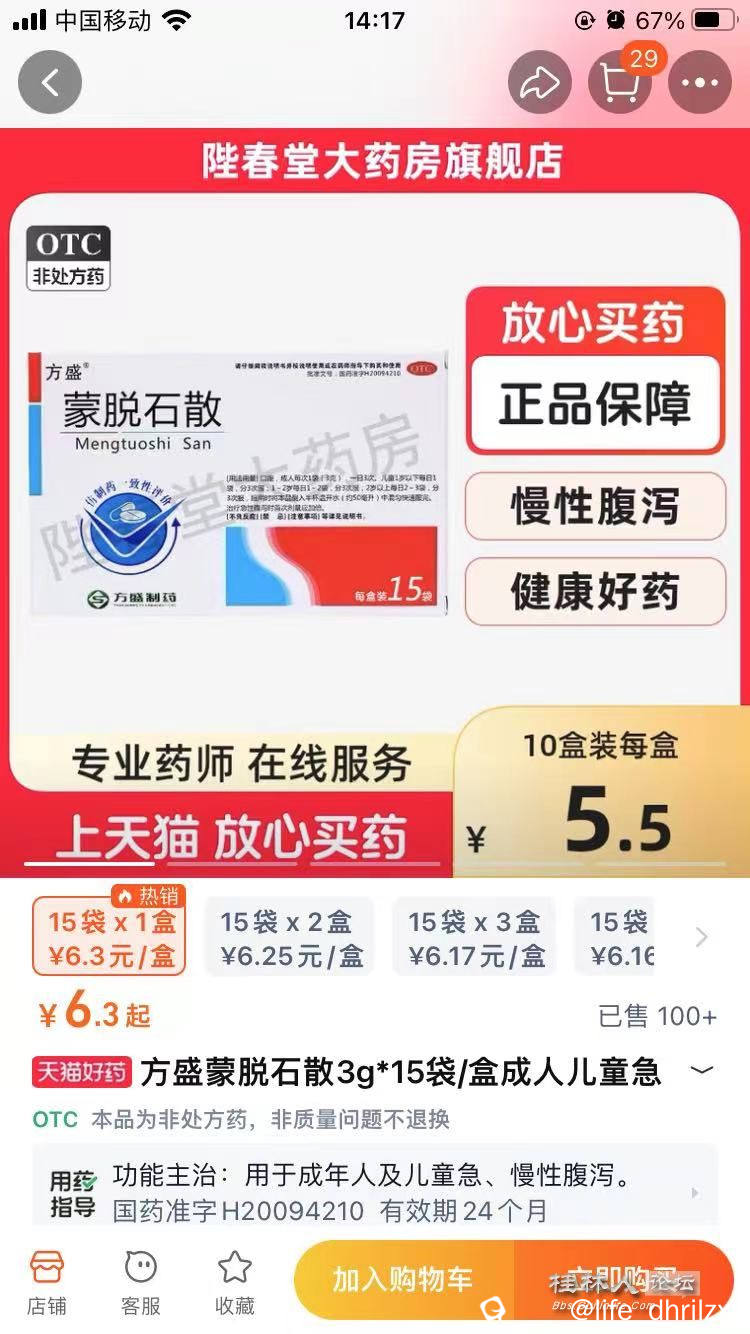This screenshot has width=750, height=1334.
Task: Share this product listing
Action: [540, 82]
